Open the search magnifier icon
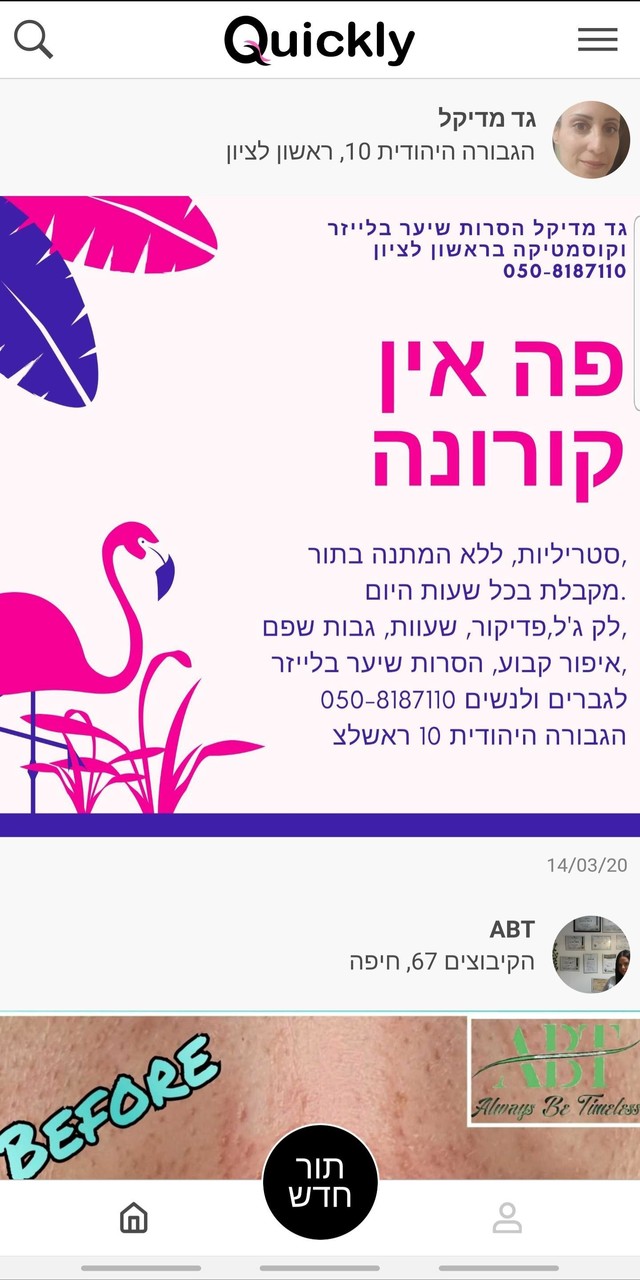 click(33, 40)
